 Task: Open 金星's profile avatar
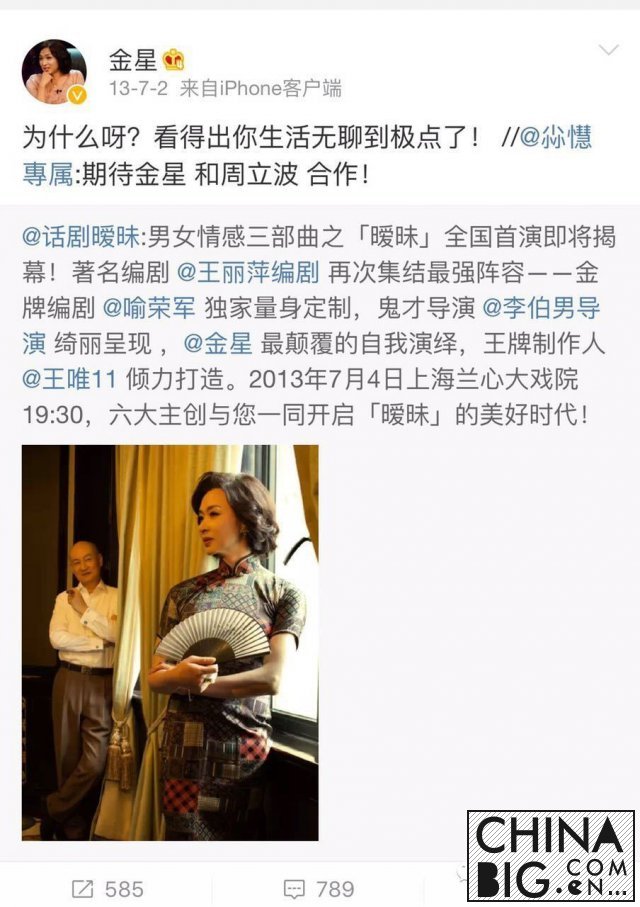click(x=54, y=73)
